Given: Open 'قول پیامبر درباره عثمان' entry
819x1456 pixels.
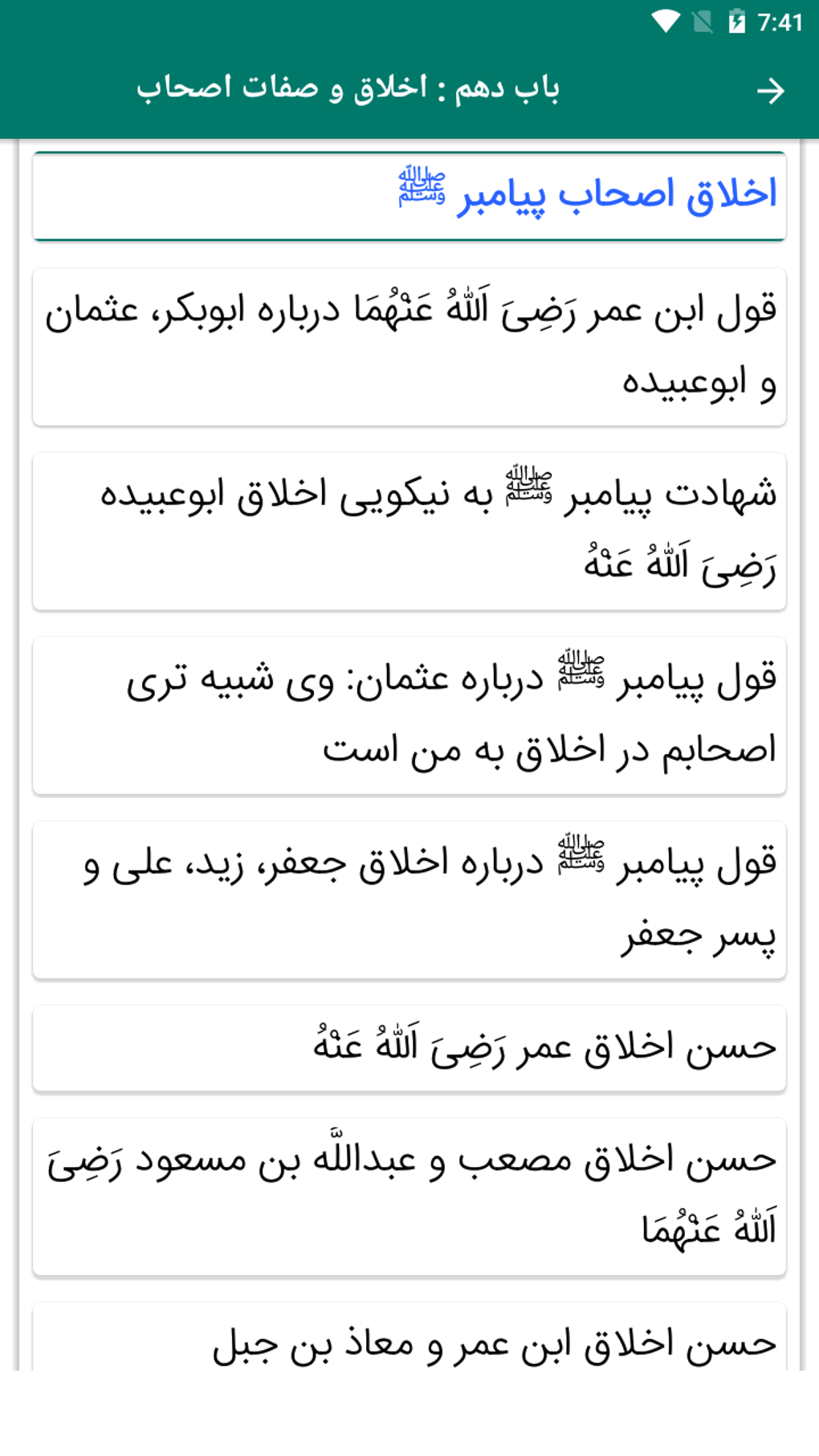Looking at the screenshot, I should (409, 716).
